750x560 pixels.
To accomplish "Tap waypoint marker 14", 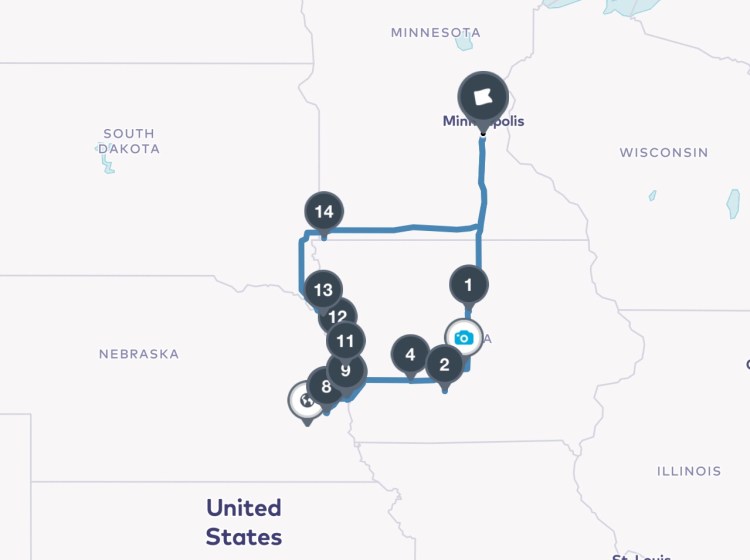I will pyautogui.click(x=323, y=212).
